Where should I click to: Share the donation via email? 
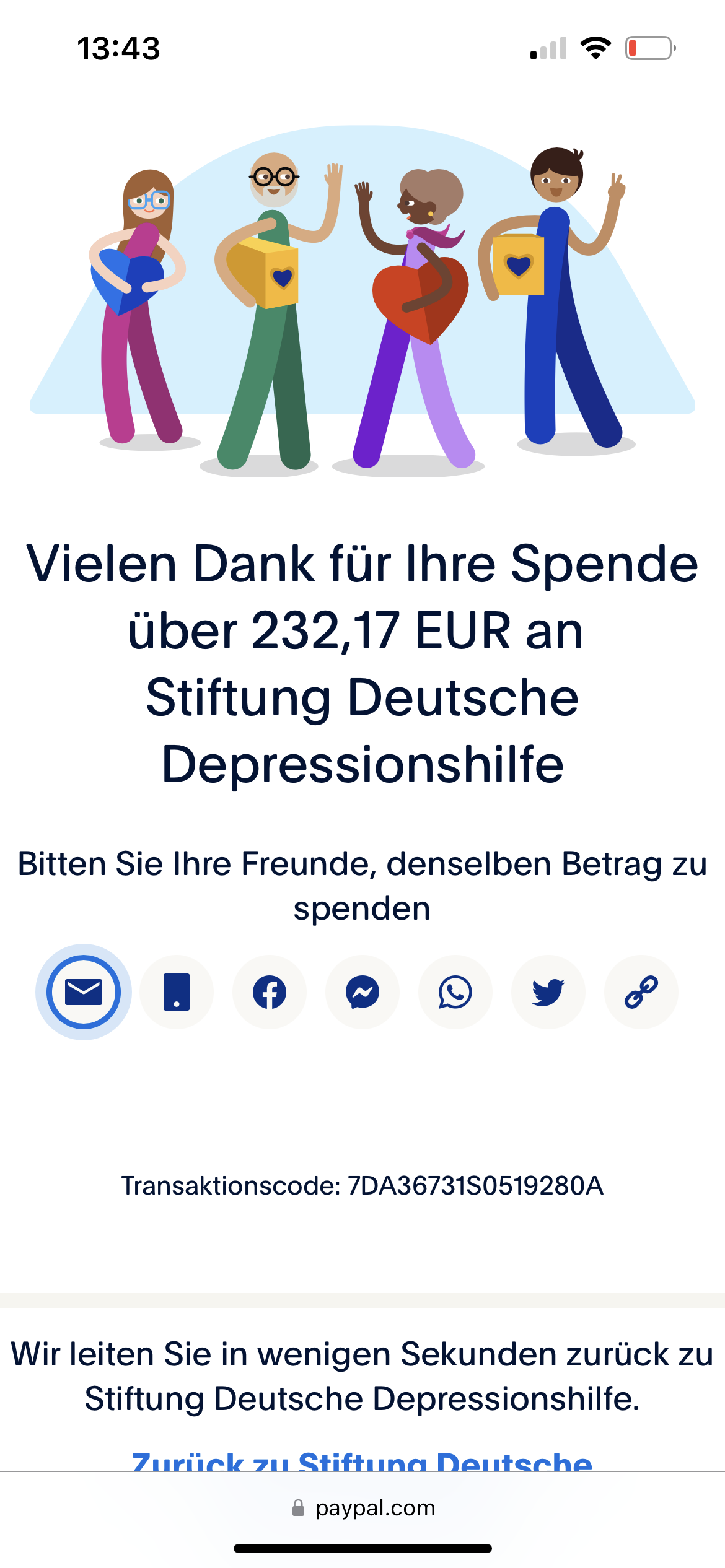click(x=83, y=992)
